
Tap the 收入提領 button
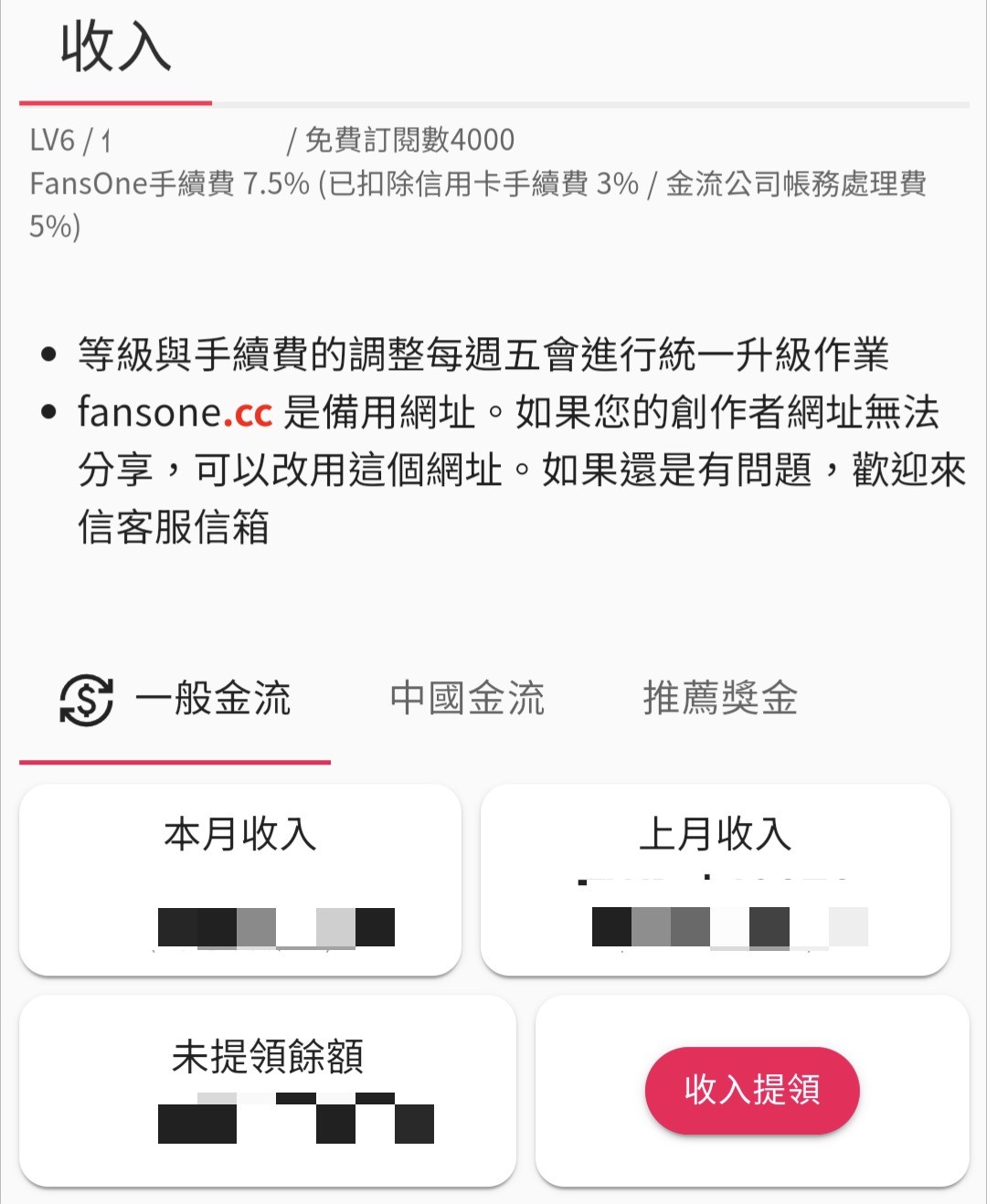tap(752, 1090)
